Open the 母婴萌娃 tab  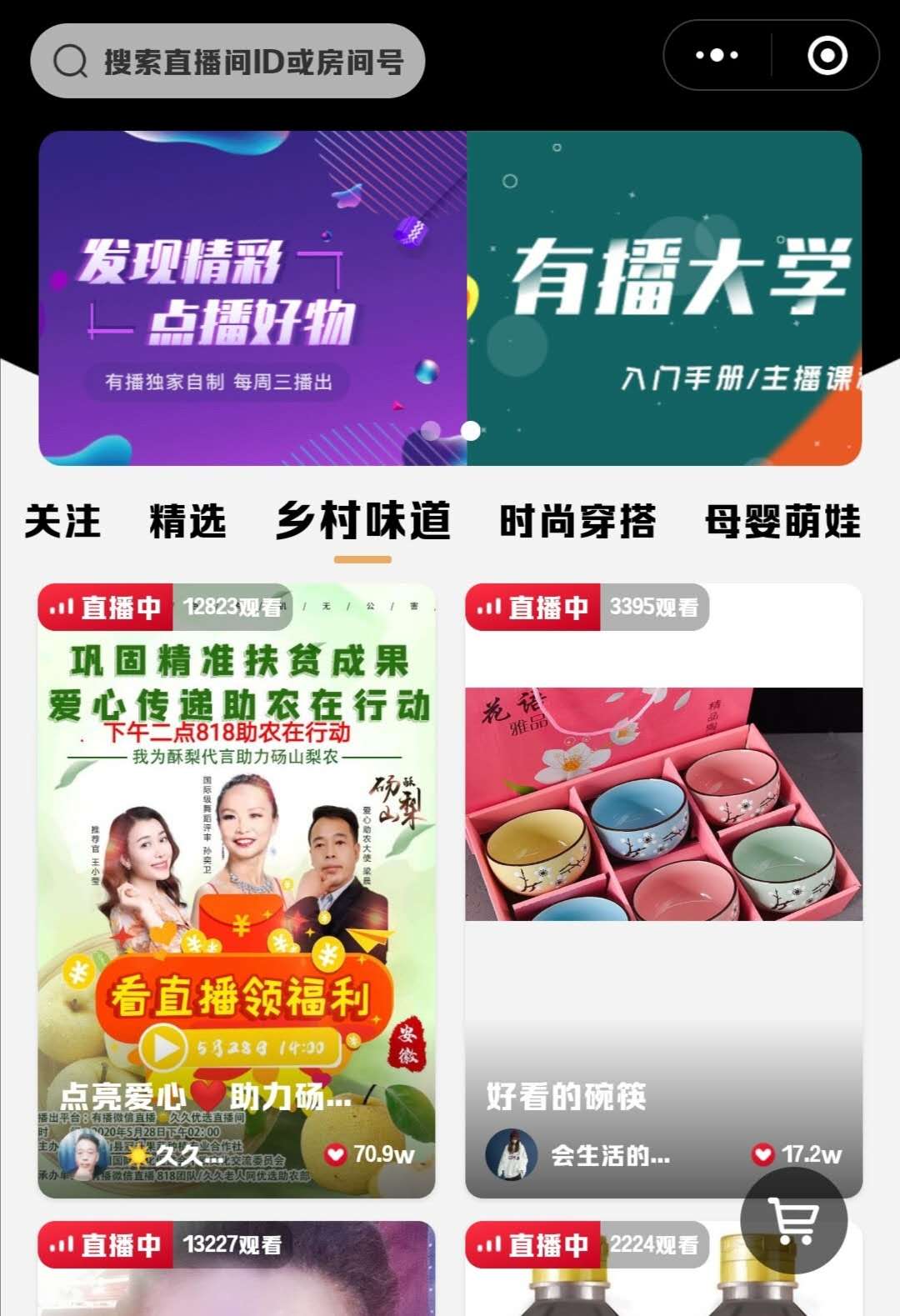click(x=782, y=522)
